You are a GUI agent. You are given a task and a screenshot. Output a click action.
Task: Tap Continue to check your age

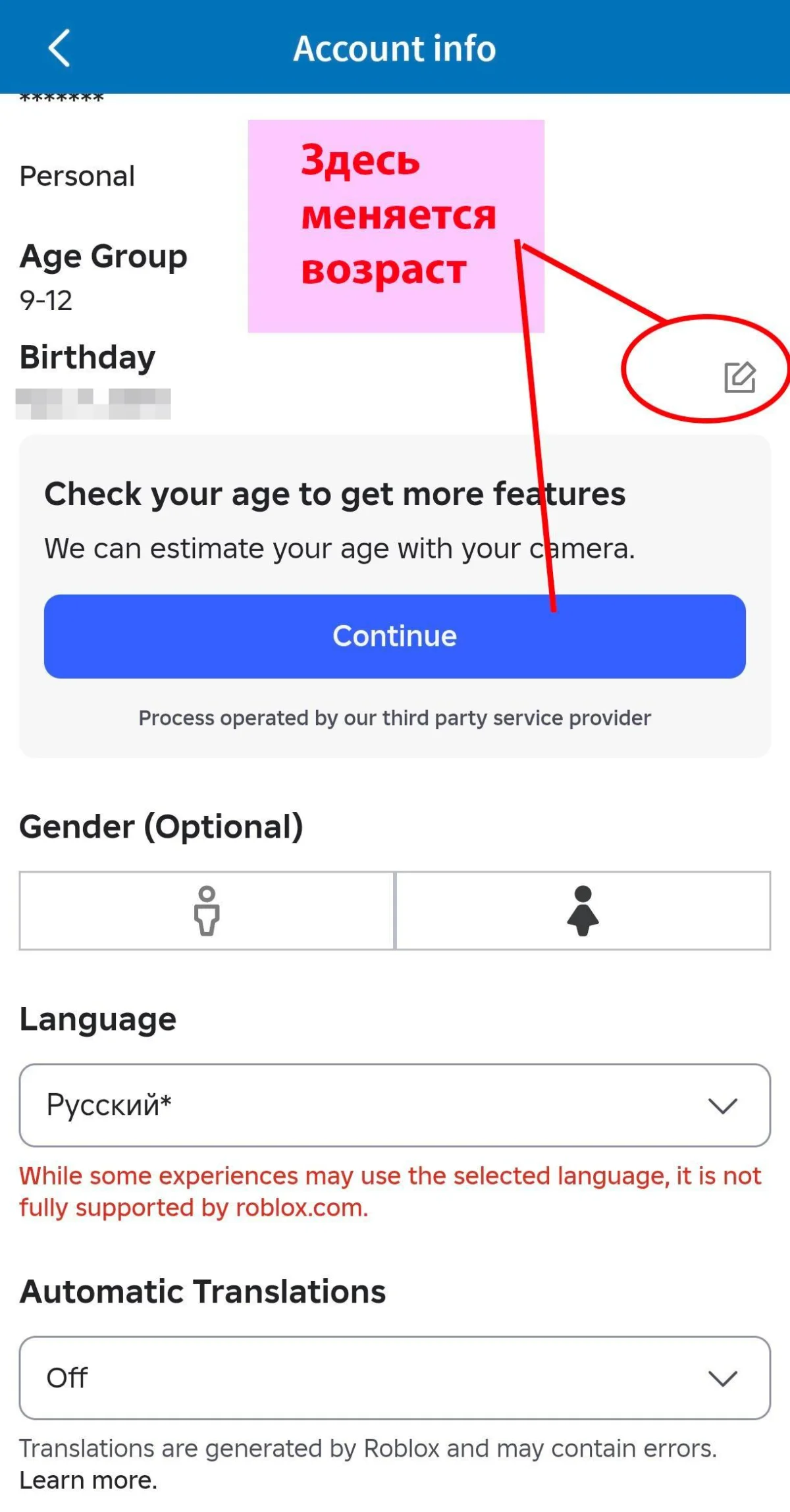[x=395, y=636]
